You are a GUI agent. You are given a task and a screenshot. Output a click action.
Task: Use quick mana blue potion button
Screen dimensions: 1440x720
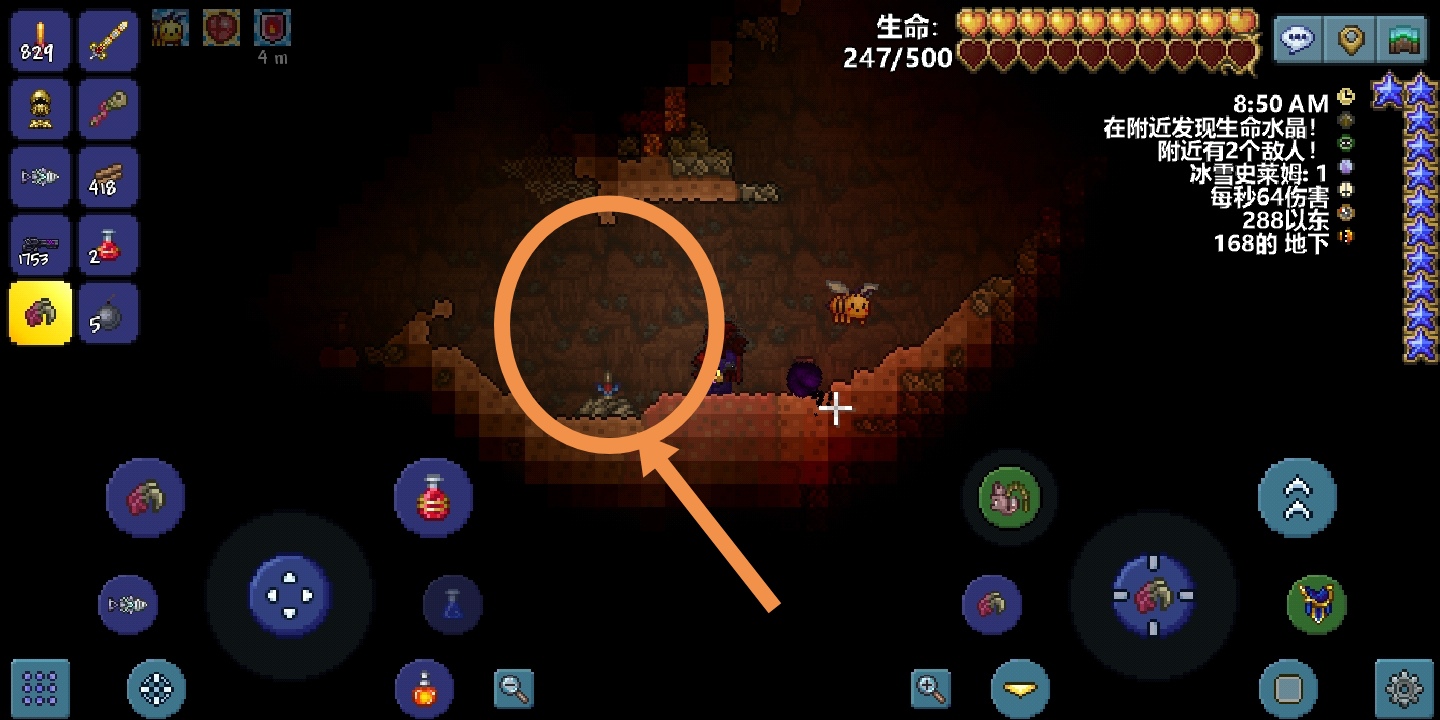pos(452,604)
